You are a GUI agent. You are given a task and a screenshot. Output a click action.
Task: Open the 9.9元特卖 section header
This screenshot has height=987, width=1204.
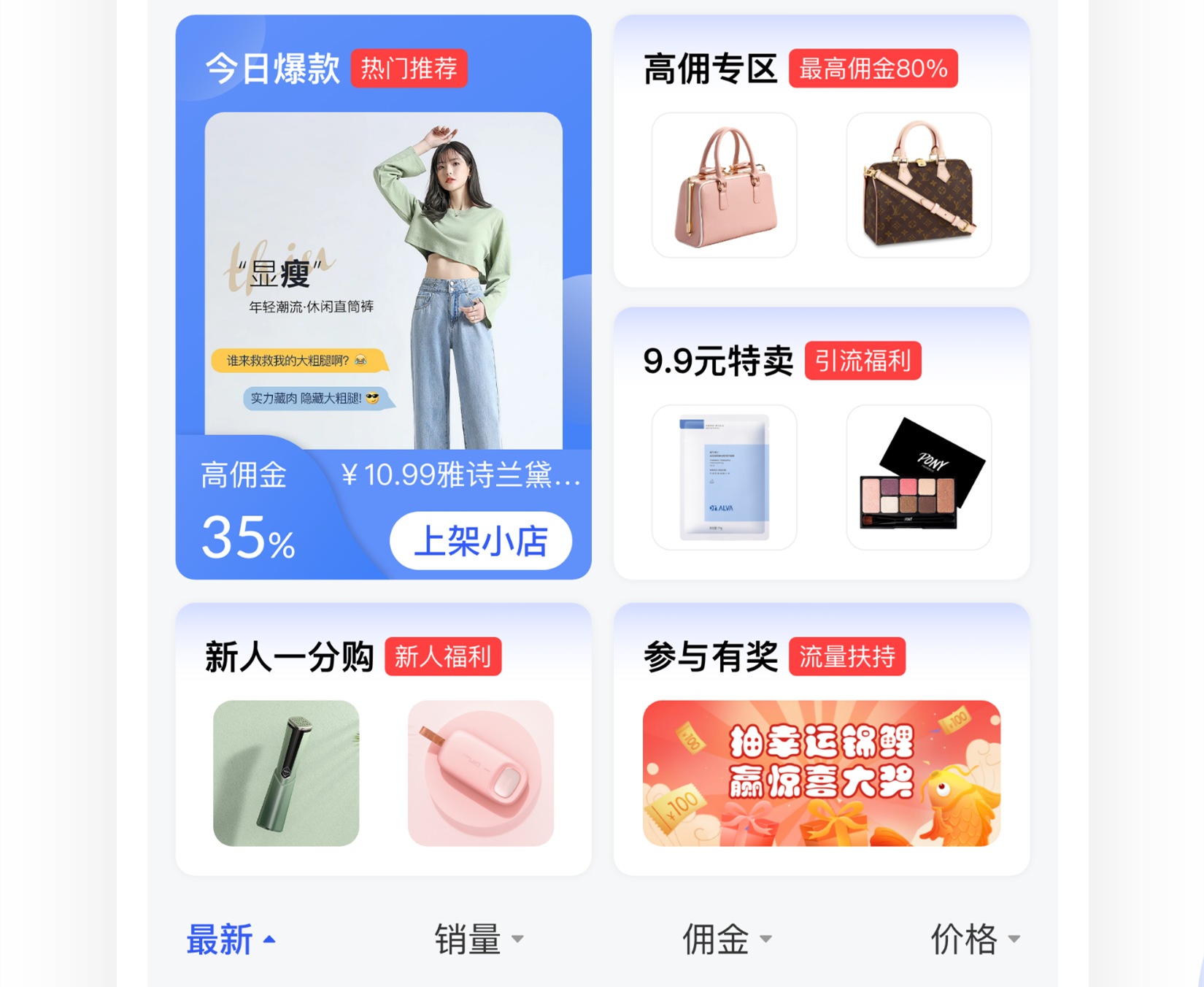[717, 361]
